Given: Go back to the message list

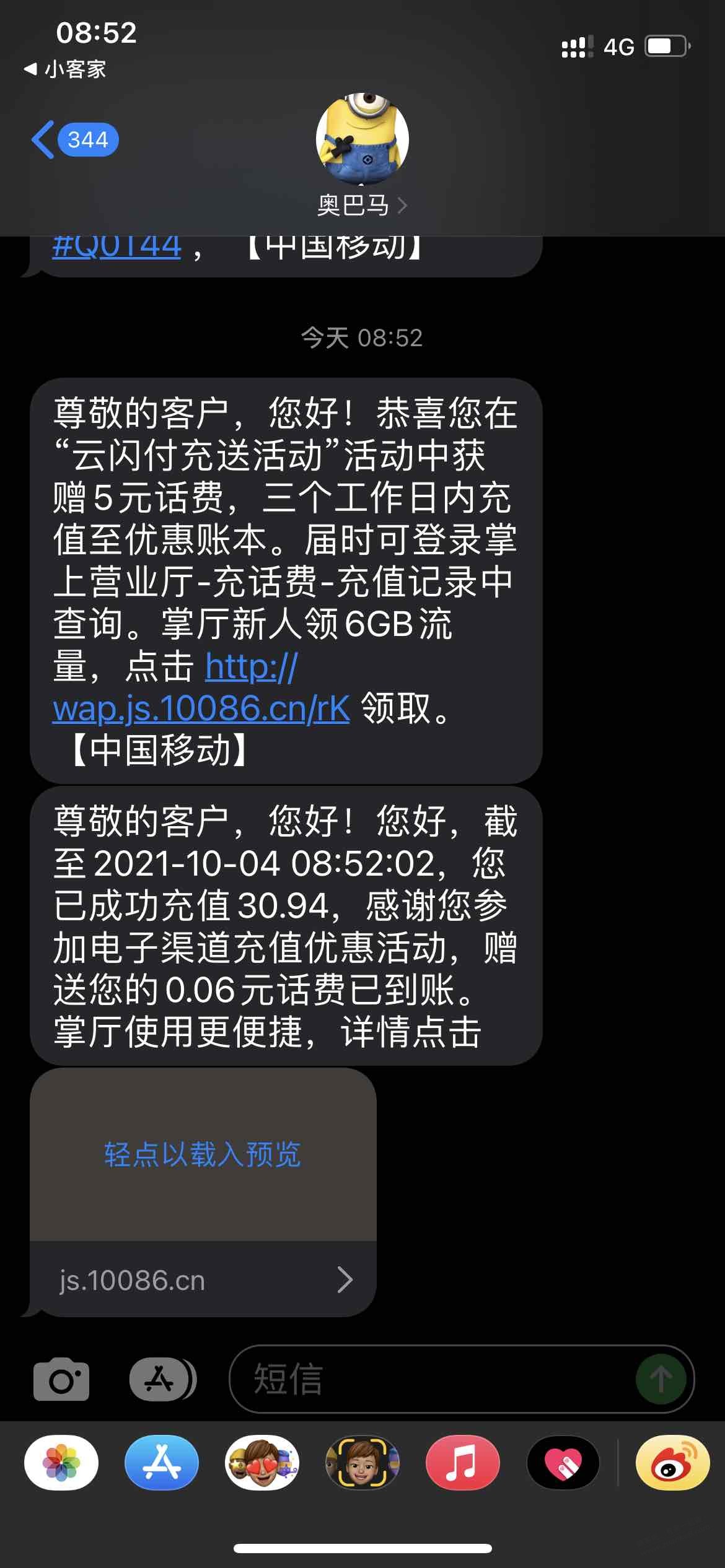Looking at the screenshot, I should 73,140.
